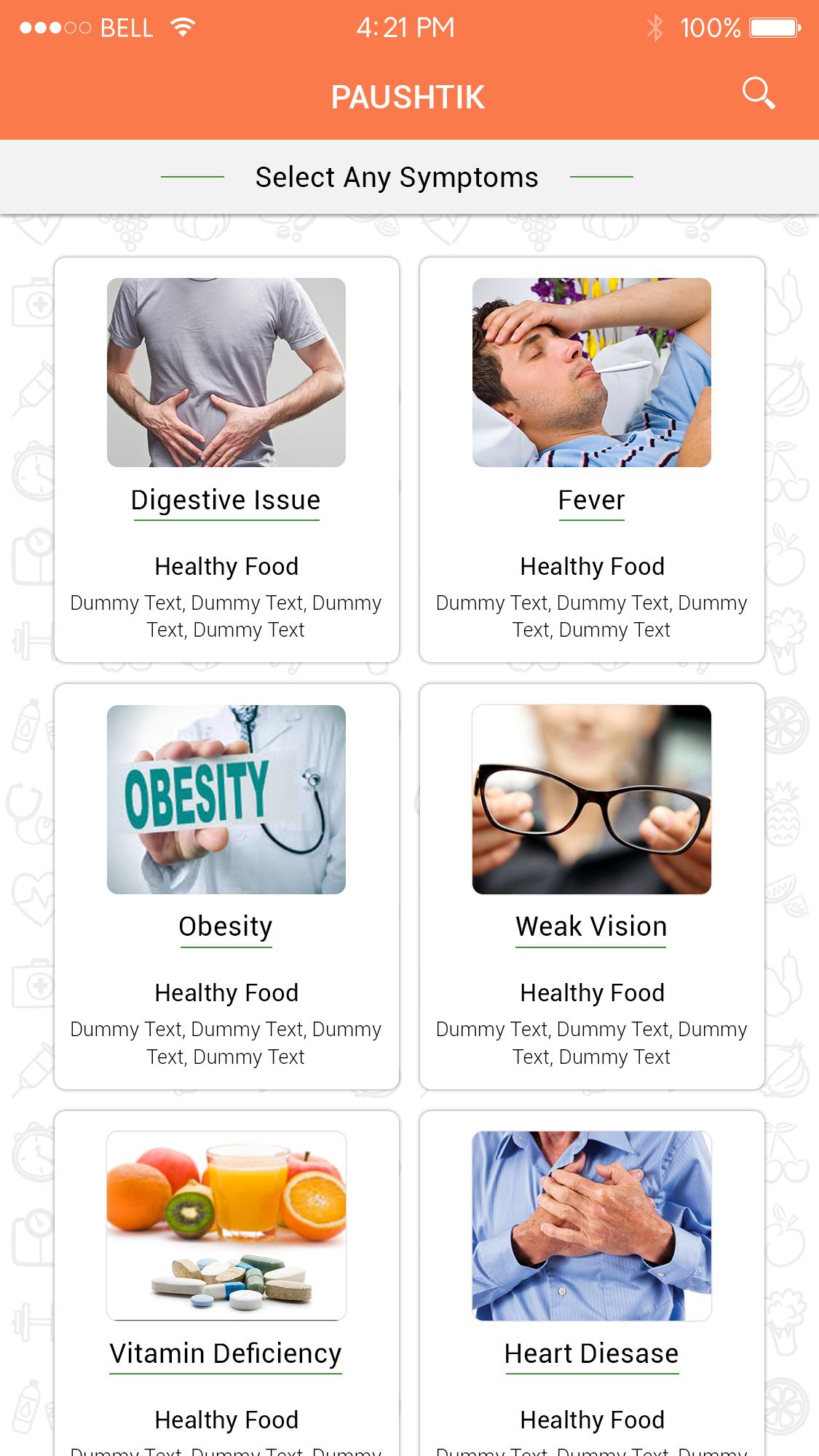This screenshot has width=819, height=1456.
Task: Select the Digestive Issue card
Action: 226,459
